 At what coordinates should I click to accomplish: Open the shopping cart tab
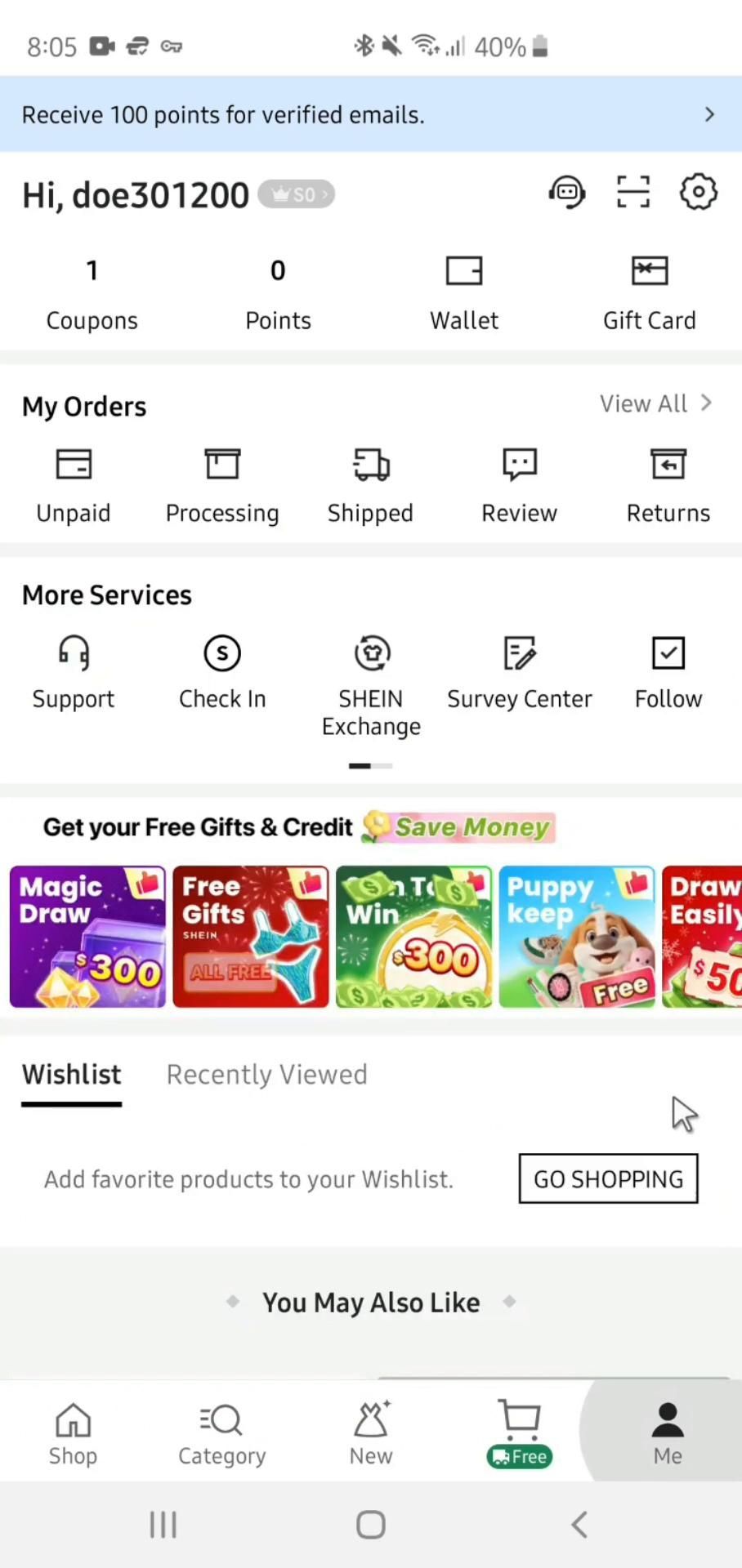(x=520, y=1432)
